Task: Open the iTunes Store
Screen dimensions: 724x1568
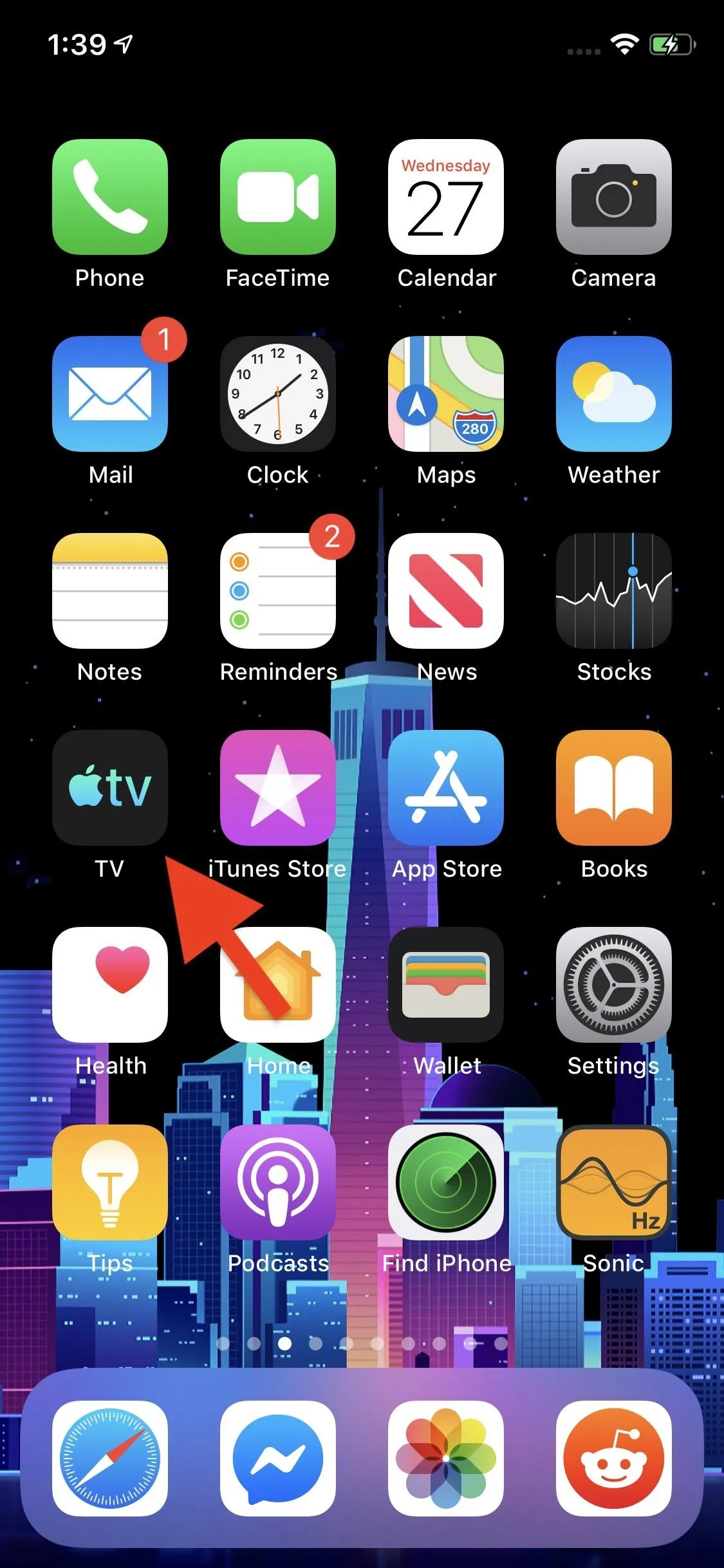Action: pyautogui.click(x=278, y=788)
